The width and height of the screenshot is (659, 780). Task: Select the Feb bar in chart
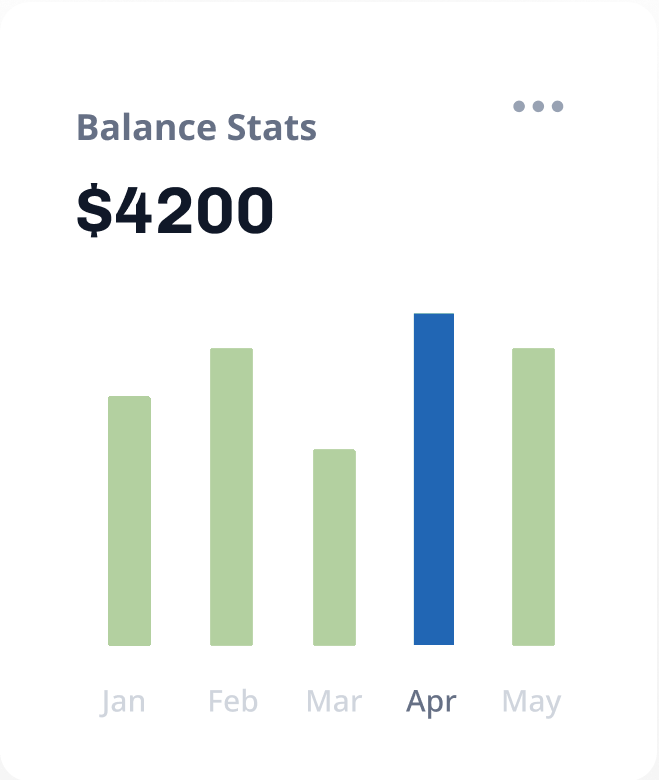coord(231,496)
